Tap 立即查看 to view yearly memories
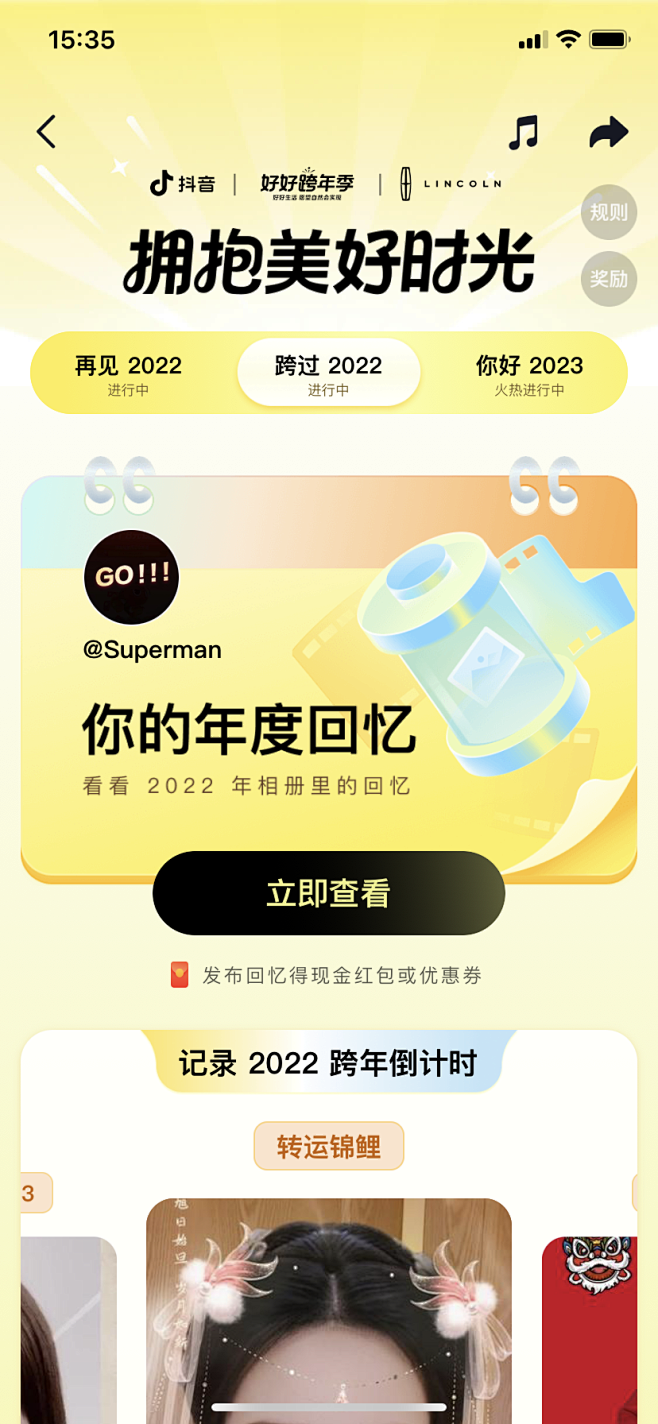This screenshot has width=658, height=1424. tap(328, 893)
